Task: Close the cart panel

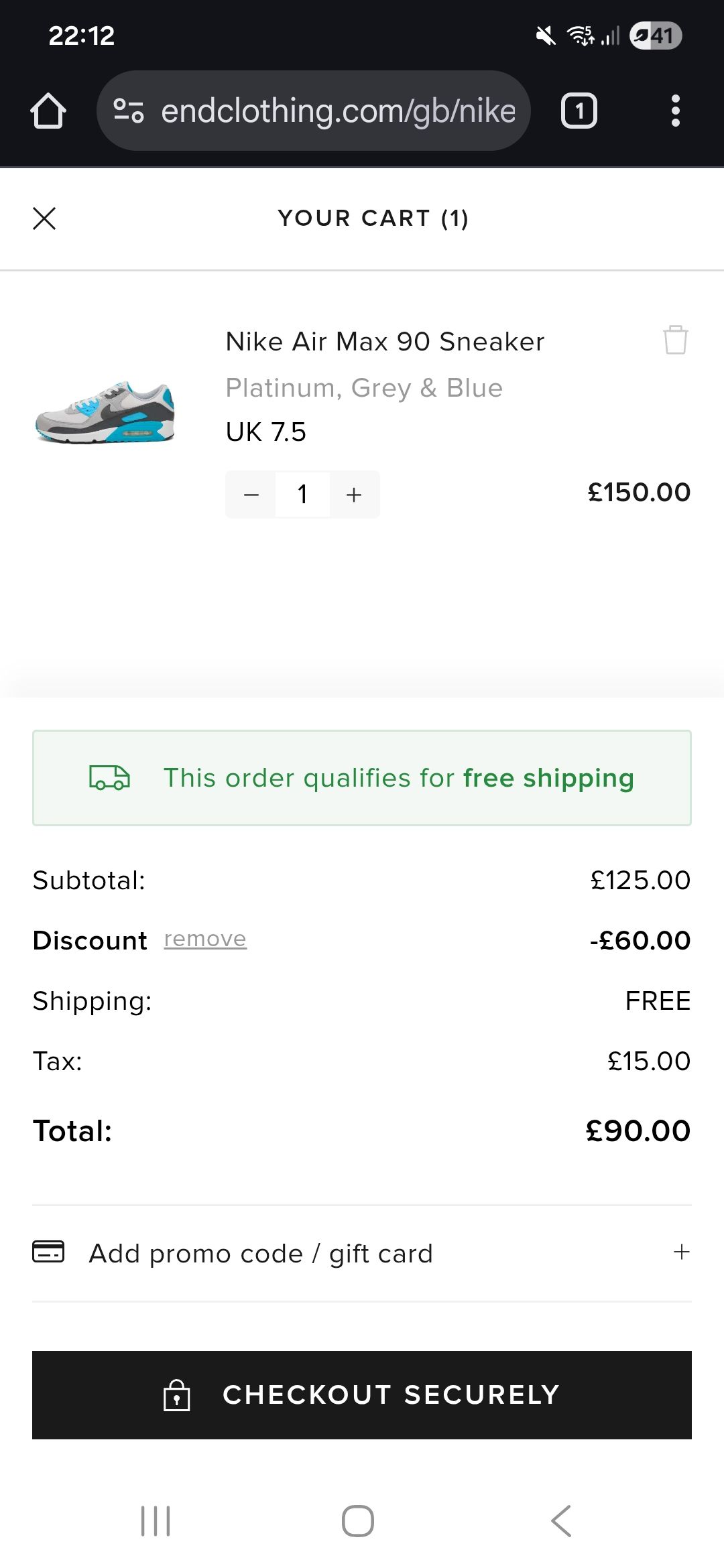Action: 44,218
